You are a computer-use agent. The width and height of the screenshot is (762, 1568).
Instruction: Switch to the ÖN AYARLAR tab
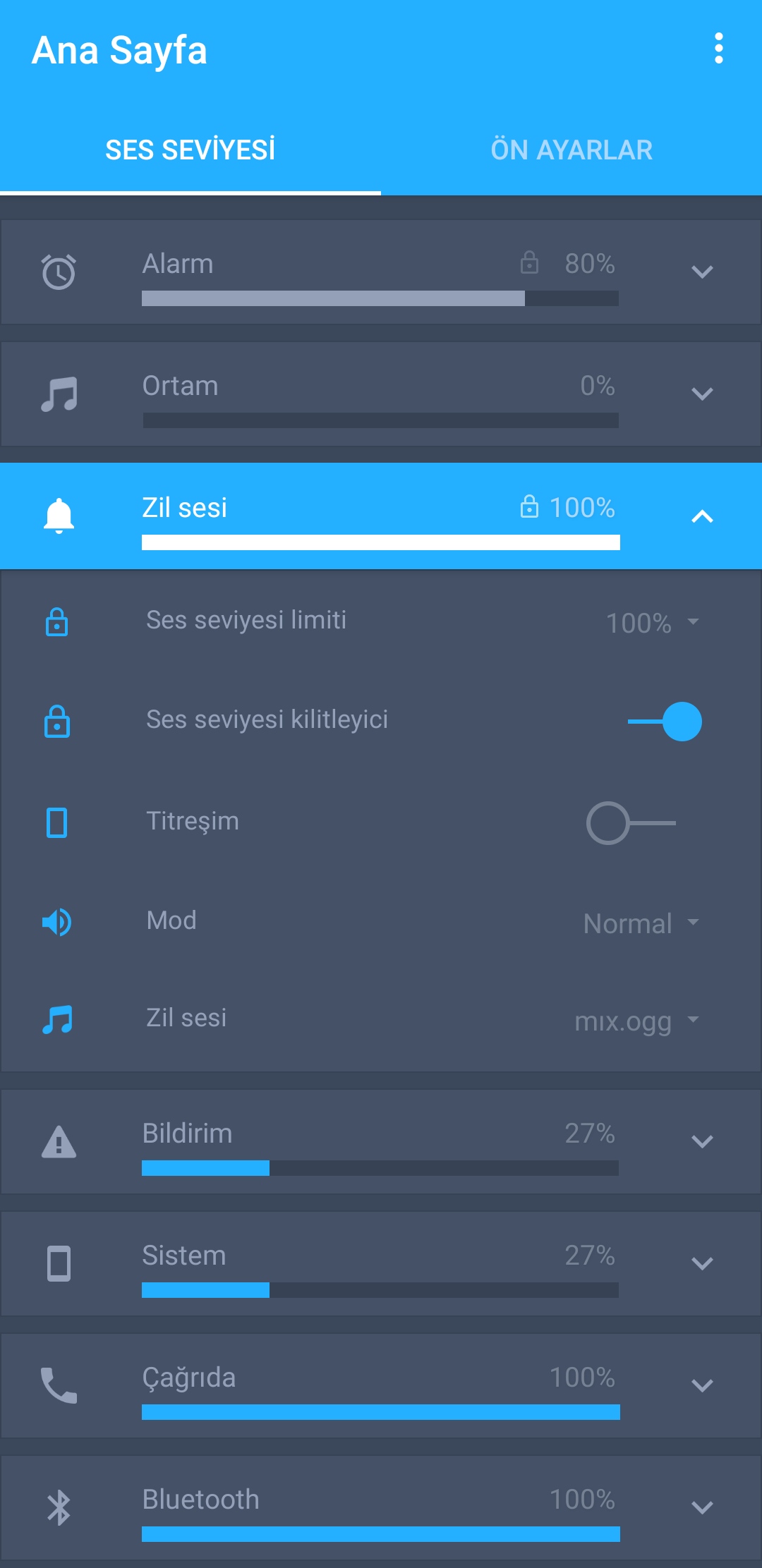(571, 150)
